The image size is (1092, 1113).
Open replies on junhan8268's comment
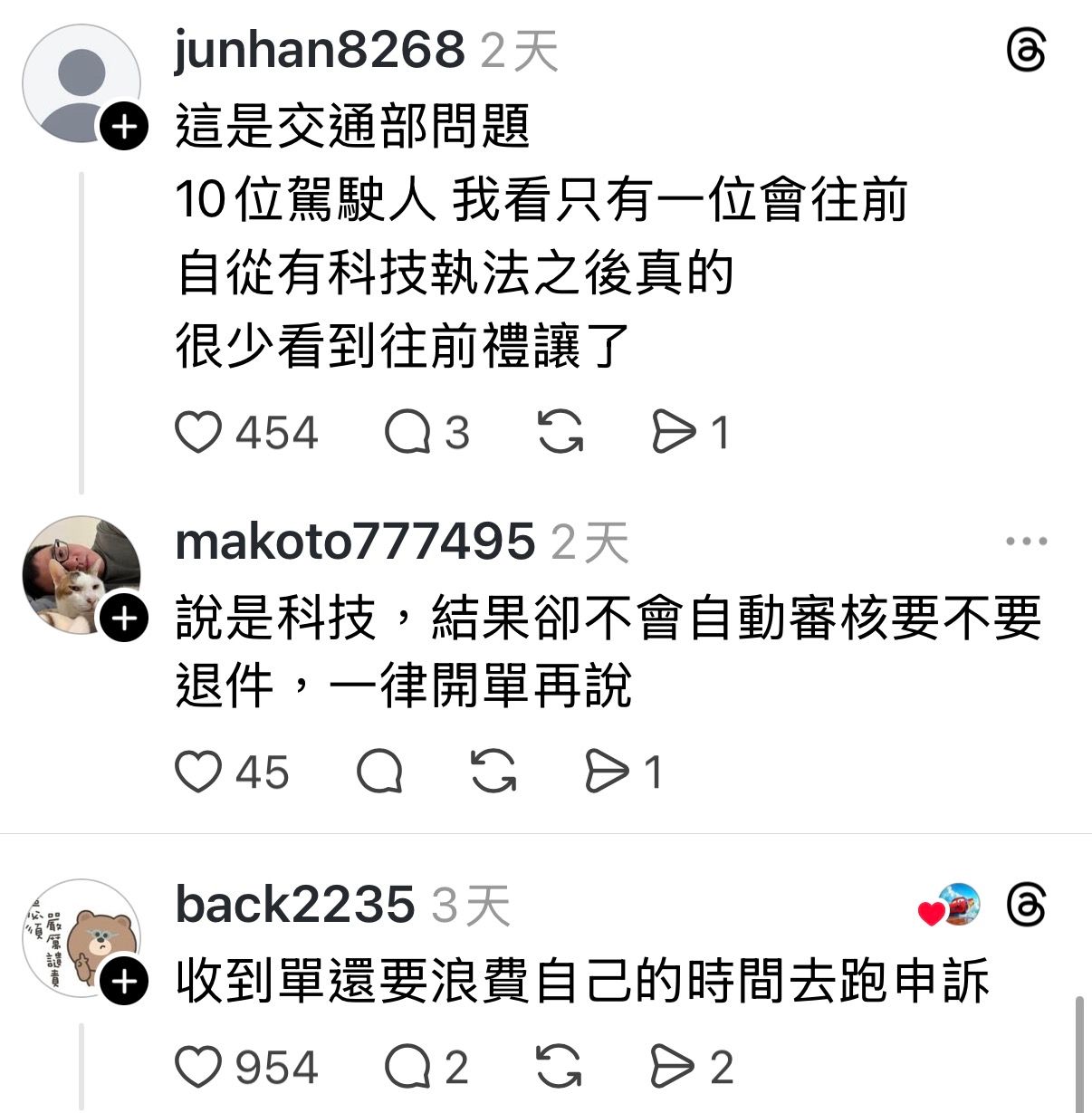(x=407, y=432)
